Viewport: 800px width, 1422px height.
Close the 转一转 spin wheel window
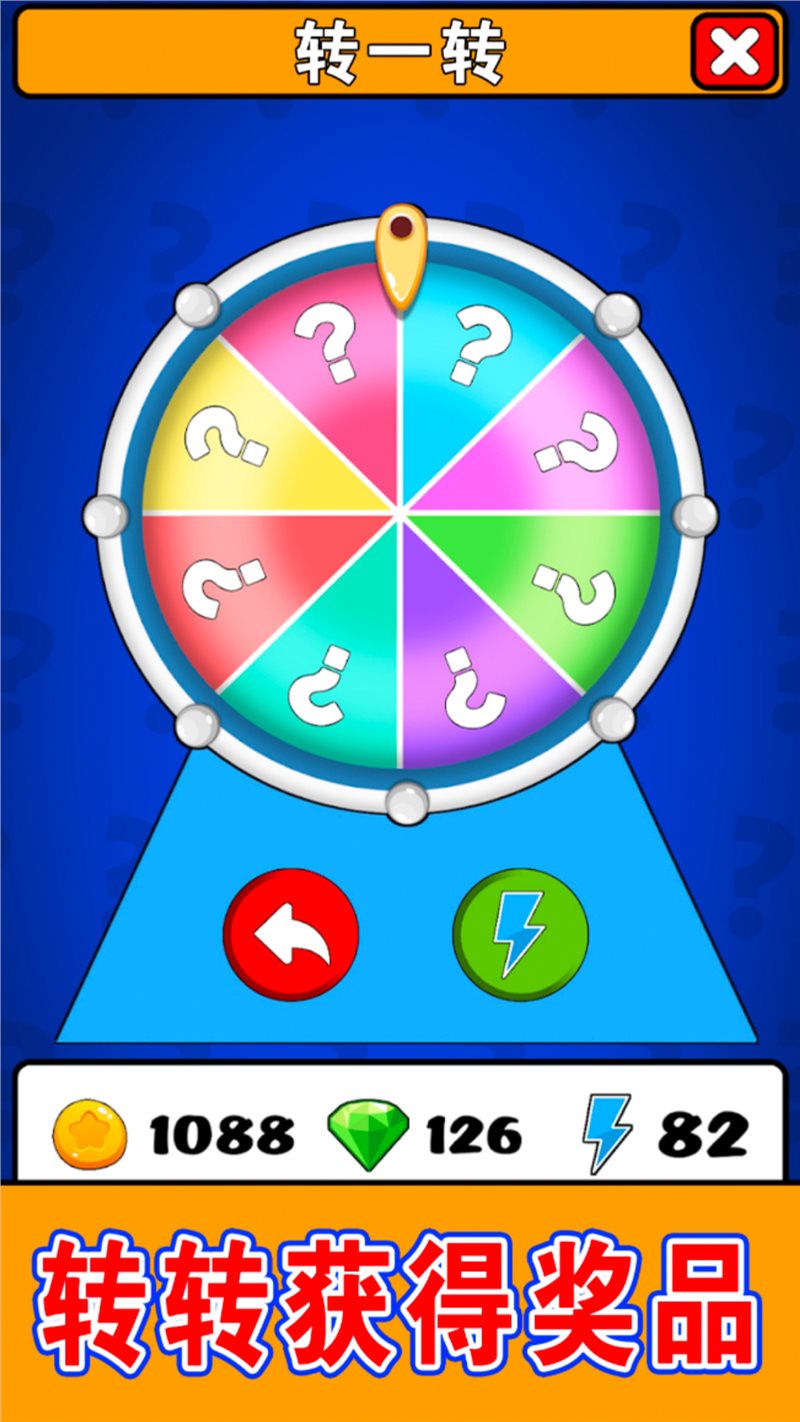click(735, 51)
